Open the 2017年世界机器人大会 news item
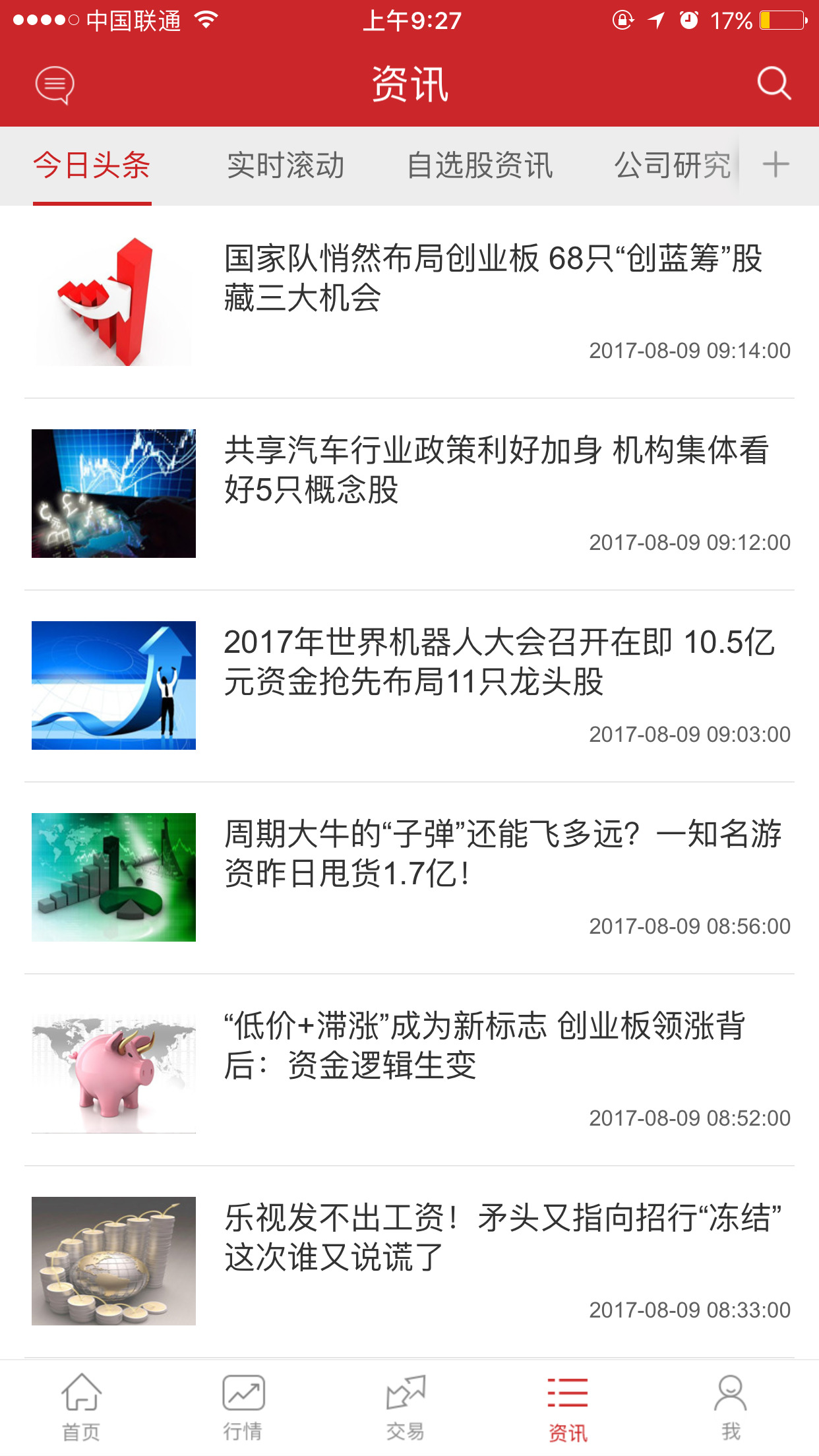 499,661
